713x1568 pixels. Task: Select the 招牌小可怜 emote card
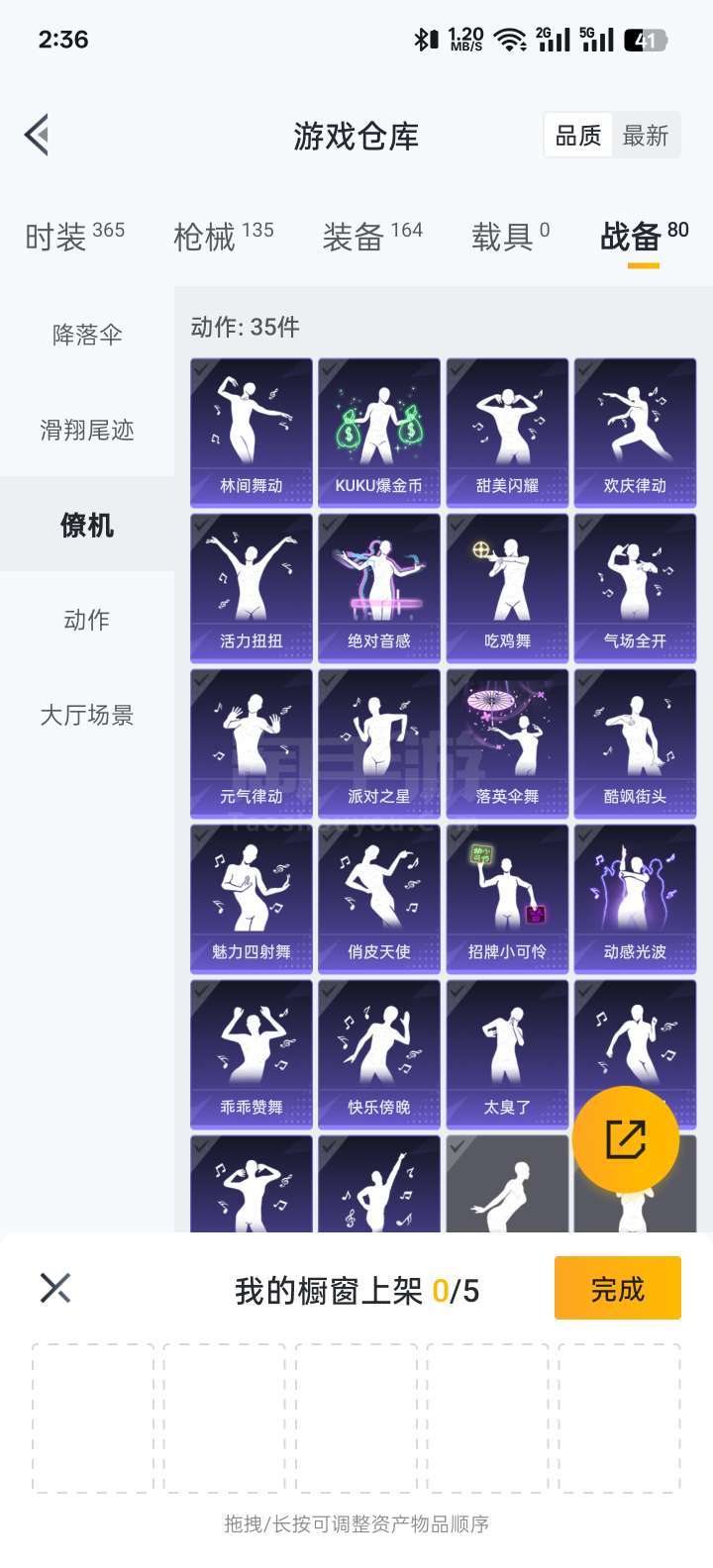click(x=507, y=898)
